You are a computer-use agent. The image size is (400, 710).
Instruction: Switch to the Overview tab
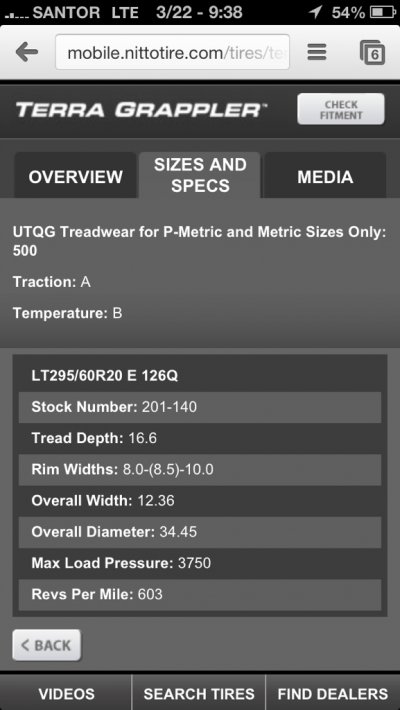pyautogui.click(x=75, y=176)
